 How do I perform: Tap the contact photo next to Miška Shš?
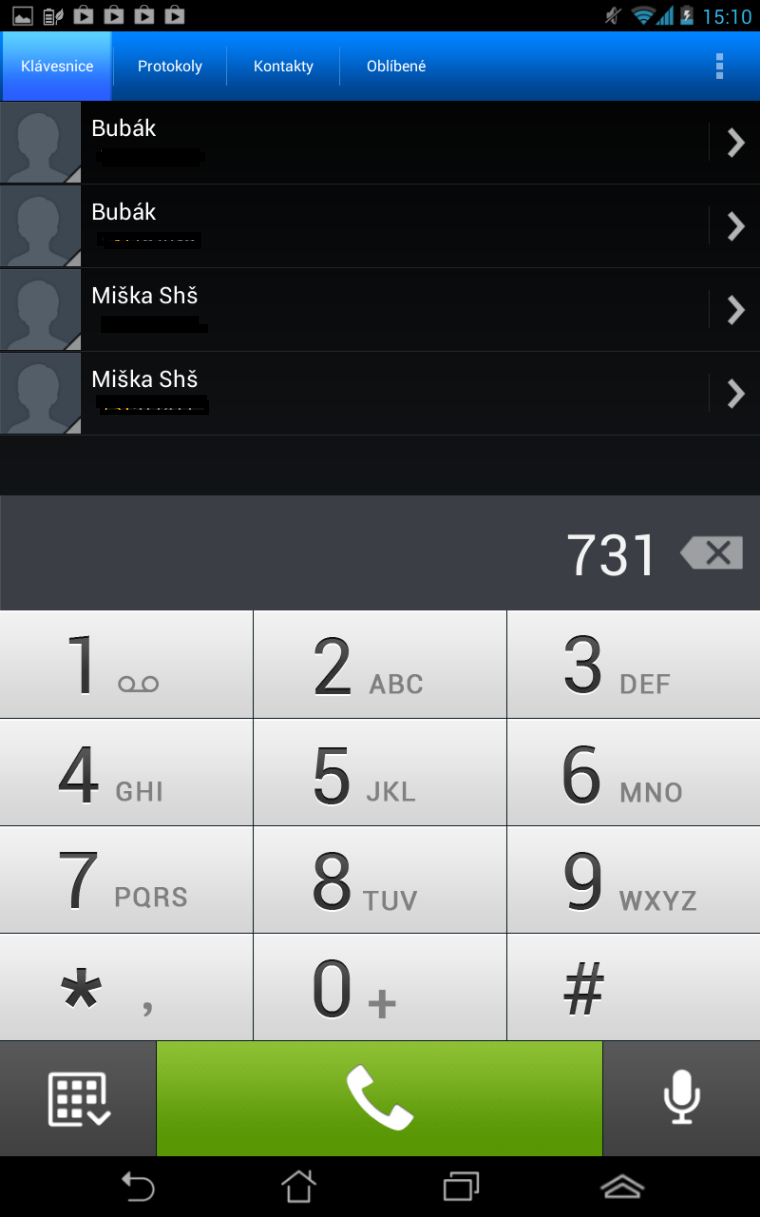(x=40, y=310)
